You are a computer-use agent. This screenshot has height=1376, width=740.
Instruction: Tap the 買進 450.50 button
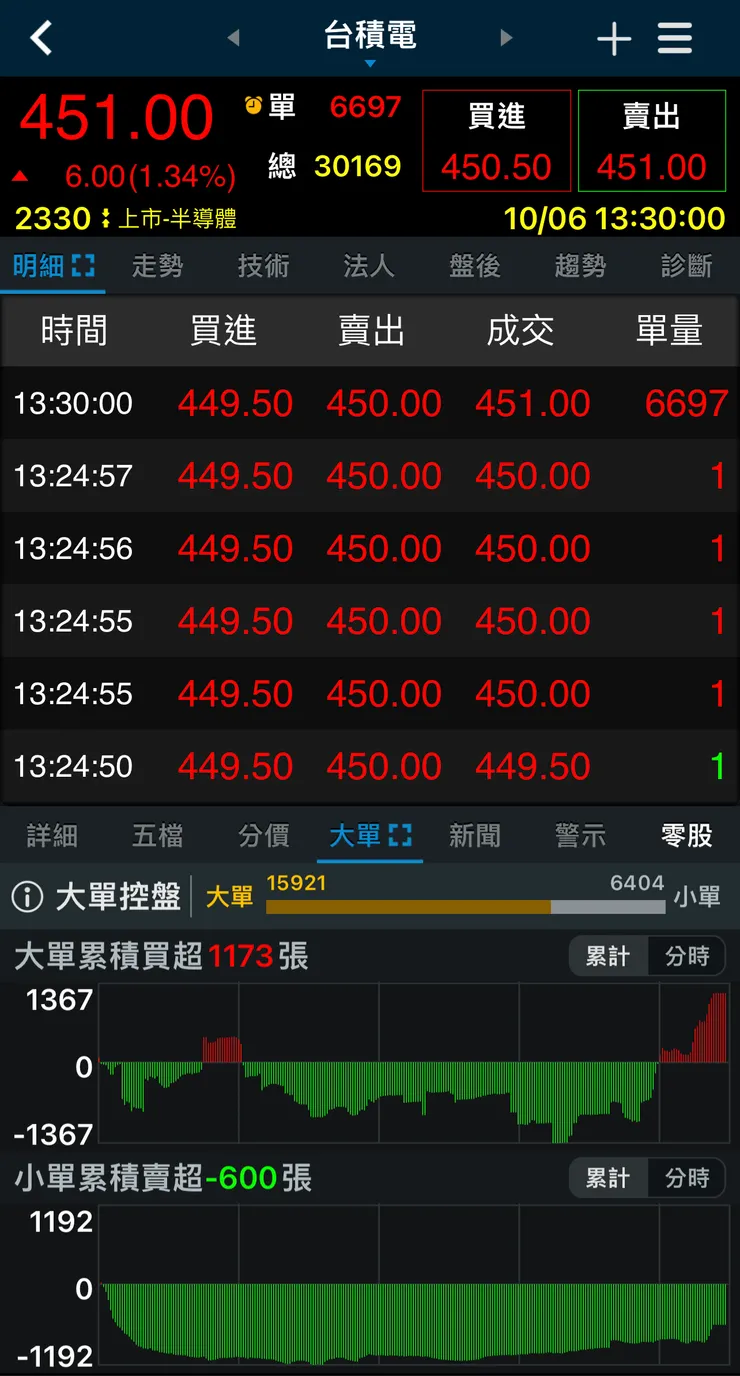click(x=496, y=140)
